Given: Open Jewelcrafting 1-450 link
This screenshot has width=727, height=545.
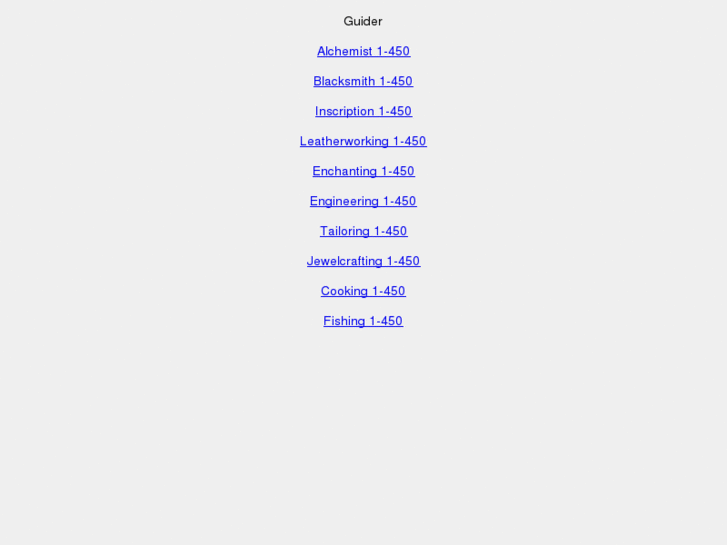Looking at the screenshot, I should [x=363, y=261].
